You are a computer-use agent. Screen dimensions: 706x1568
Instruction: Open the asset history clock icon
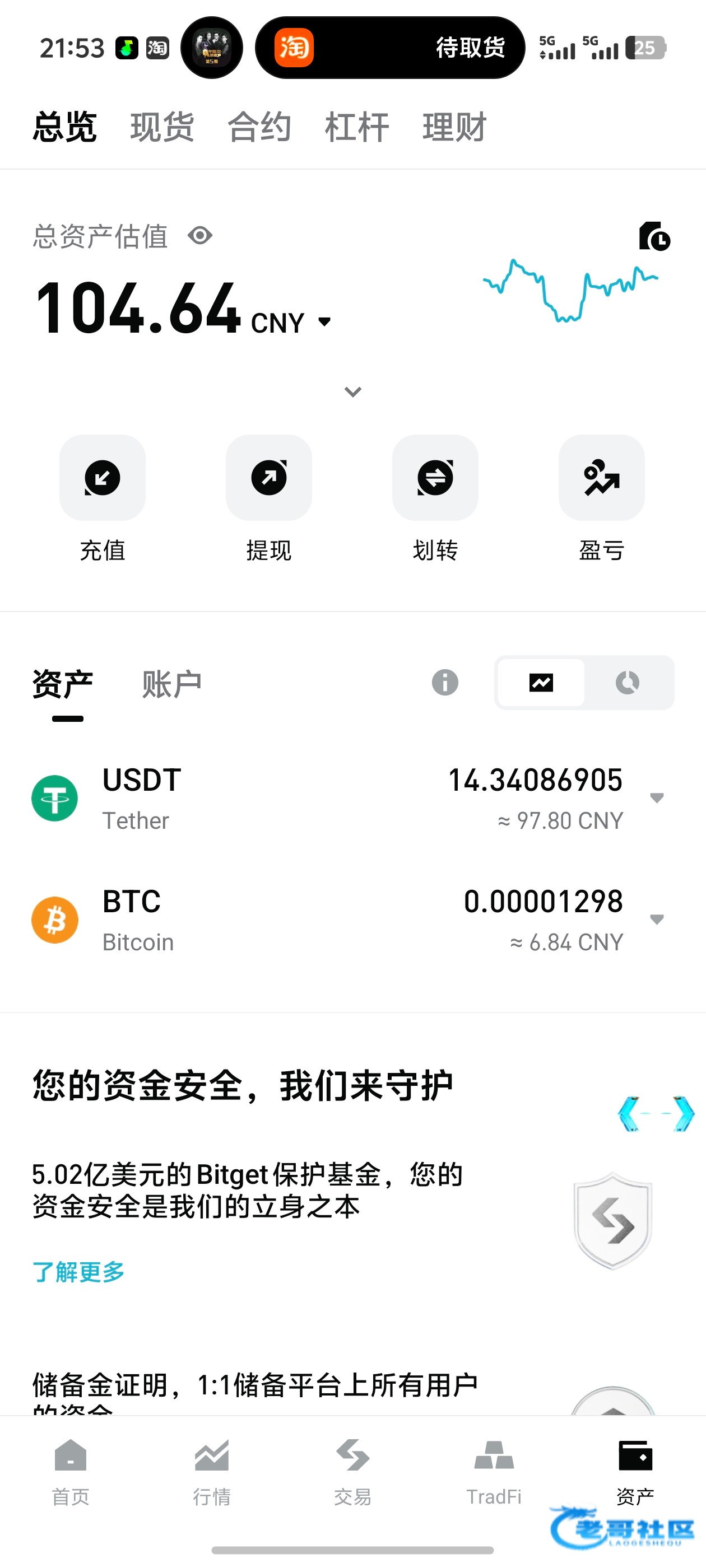654,236
